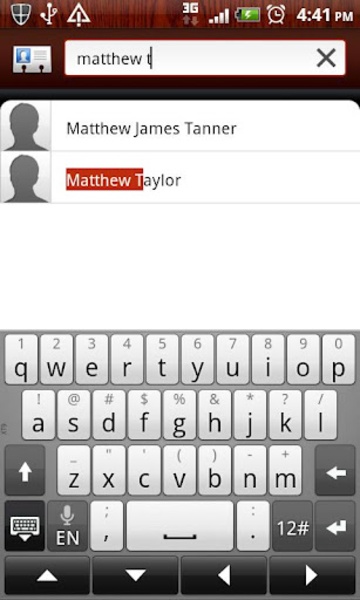Image resolution: width=360 pixels, height=600 pixels.
Task: Clear the search text with the X
Action: point(326,58)
